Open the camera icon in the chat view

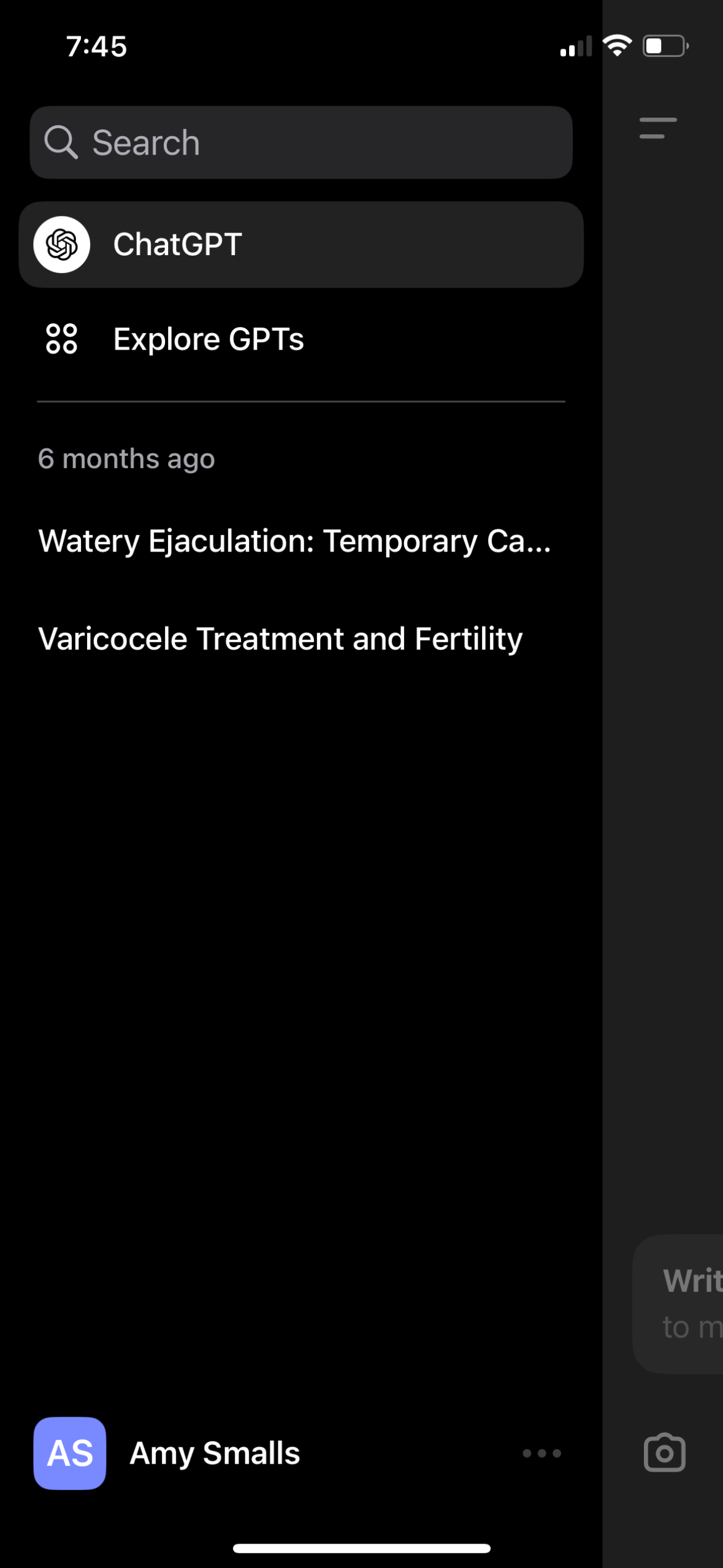pyautogui.click(x=665, y=1451)
